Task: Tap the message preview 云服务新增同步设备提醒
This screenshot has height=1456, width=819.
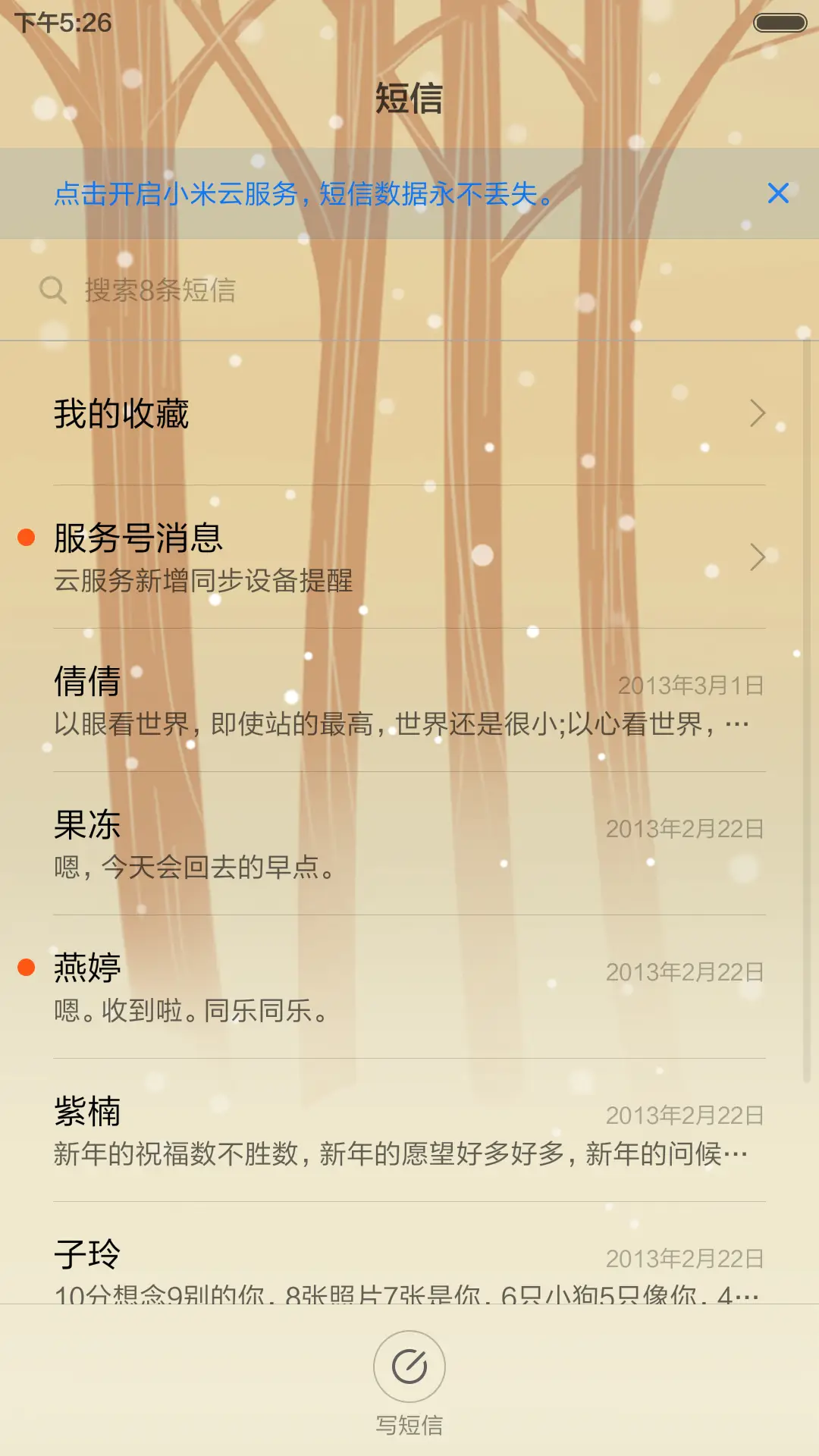Action: point(205,582)
